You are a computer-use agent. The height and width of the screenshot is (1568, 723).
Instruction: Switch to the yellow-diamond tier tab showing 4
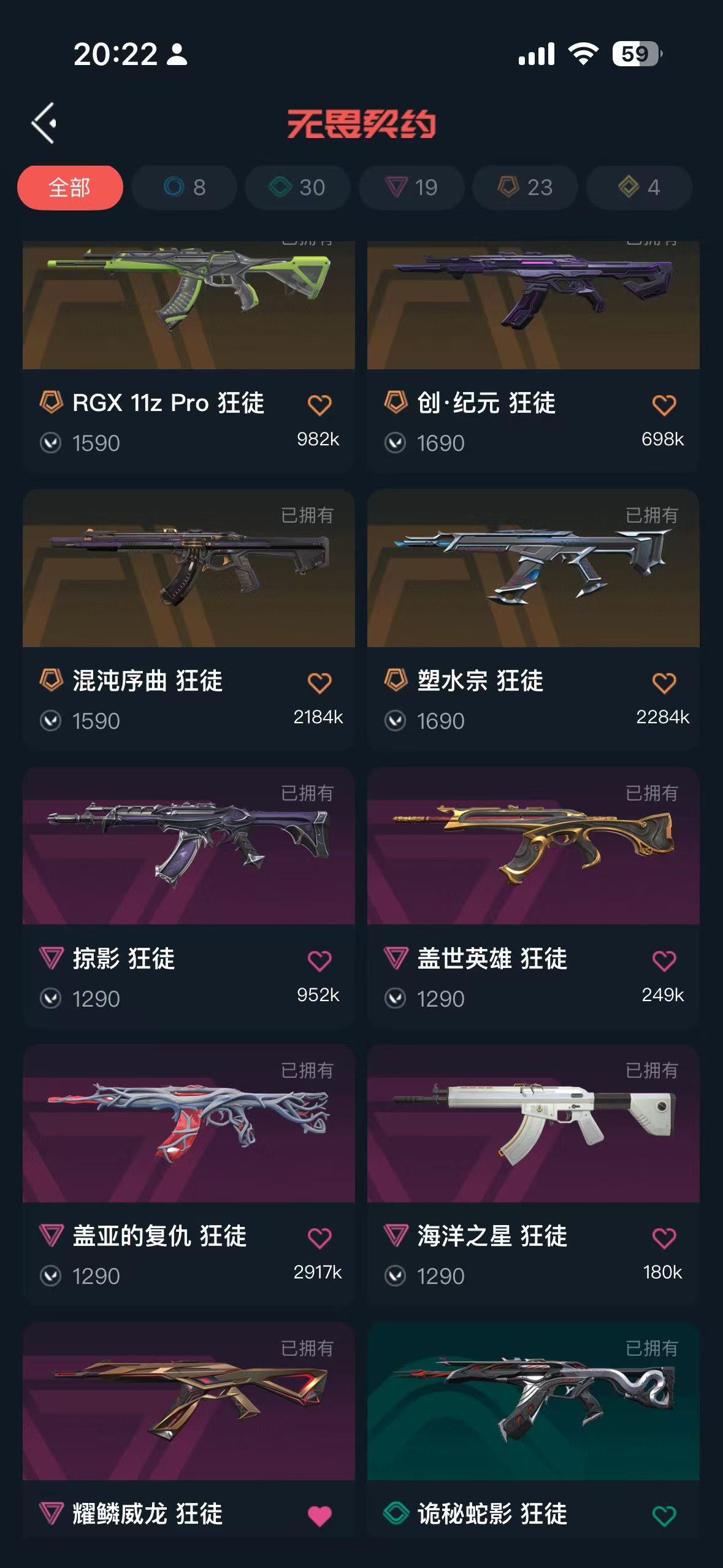pyautogui.click(x=639, y=187)
